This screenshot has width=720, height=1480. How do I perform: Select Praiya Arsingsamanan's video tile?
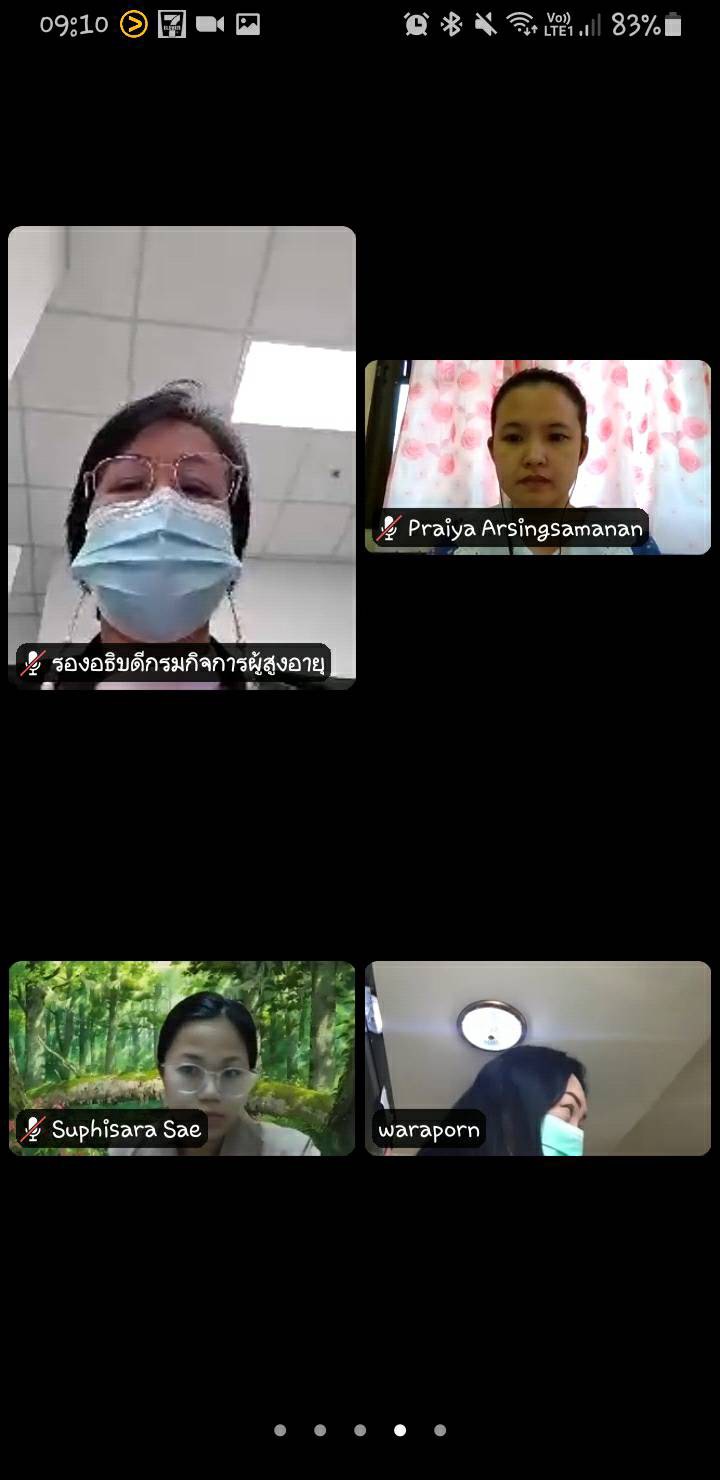538,457
